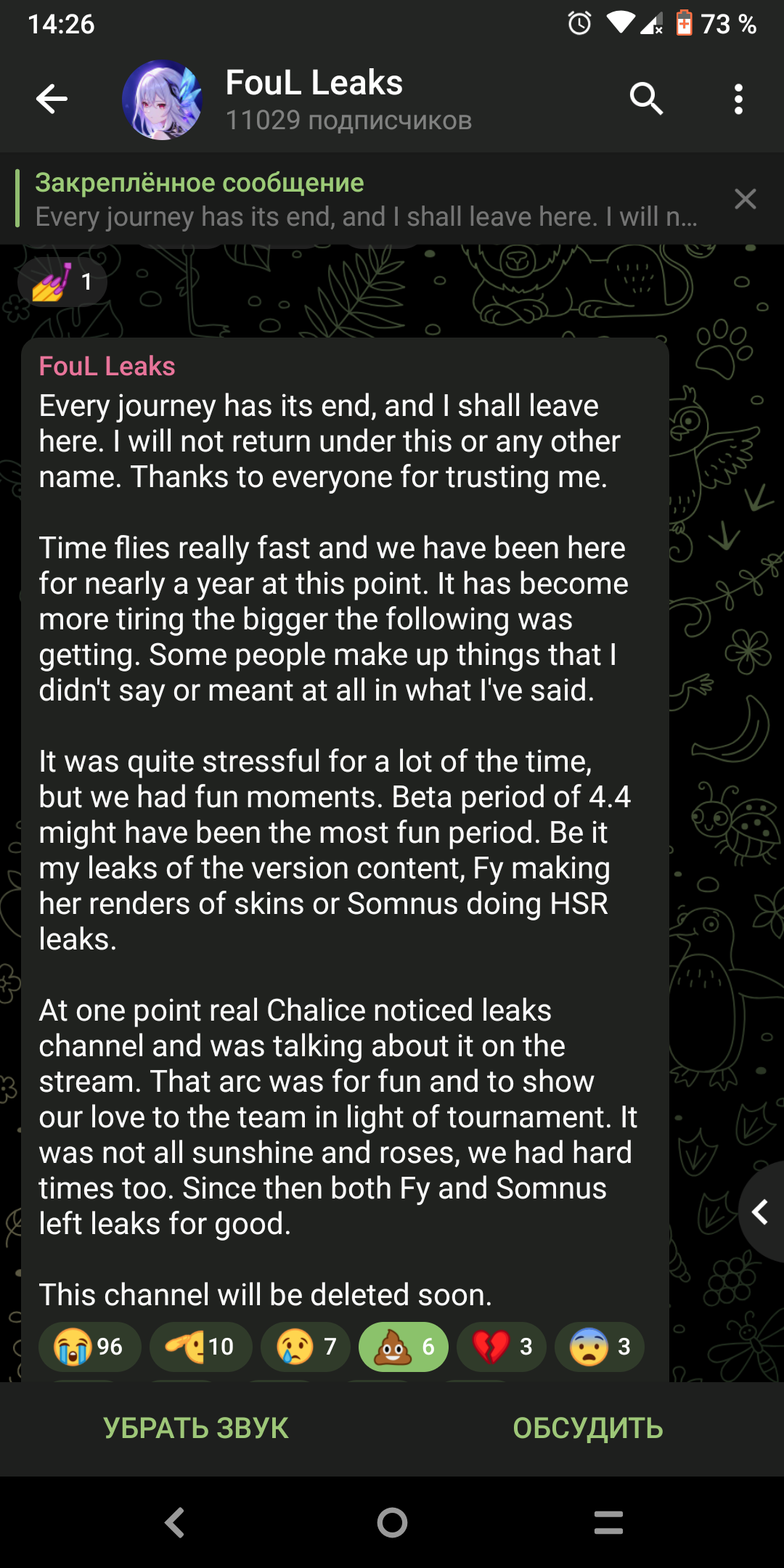Open FouL Leaks channel profile
The height and width of the screenshot is (1568, 784).
pos(312,99)
